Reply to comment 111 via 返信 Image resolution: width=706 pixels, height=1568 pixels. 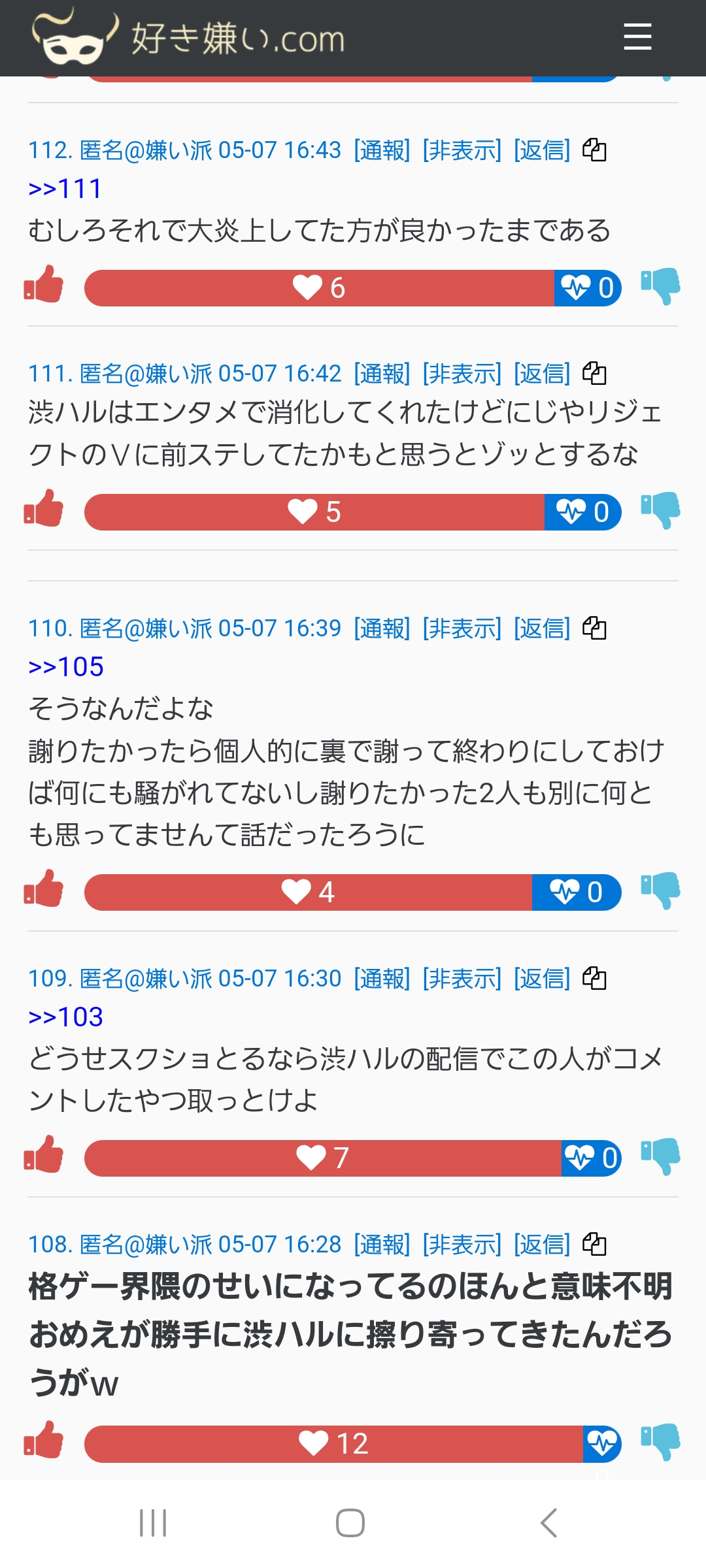(x=542, y=374)
